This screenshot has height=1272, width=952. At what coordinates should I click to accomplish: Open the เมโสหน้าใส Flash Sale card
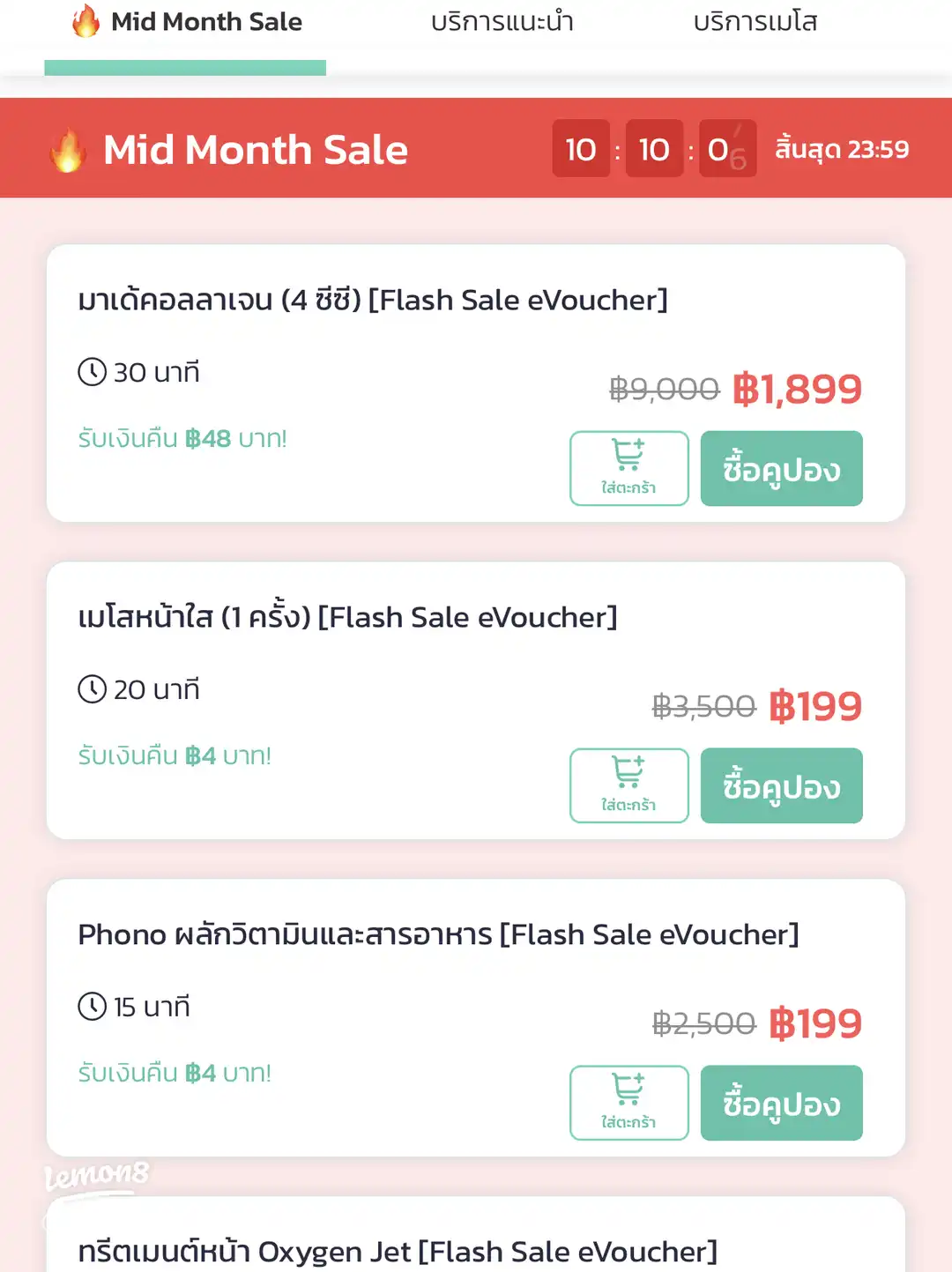(347, 618)
